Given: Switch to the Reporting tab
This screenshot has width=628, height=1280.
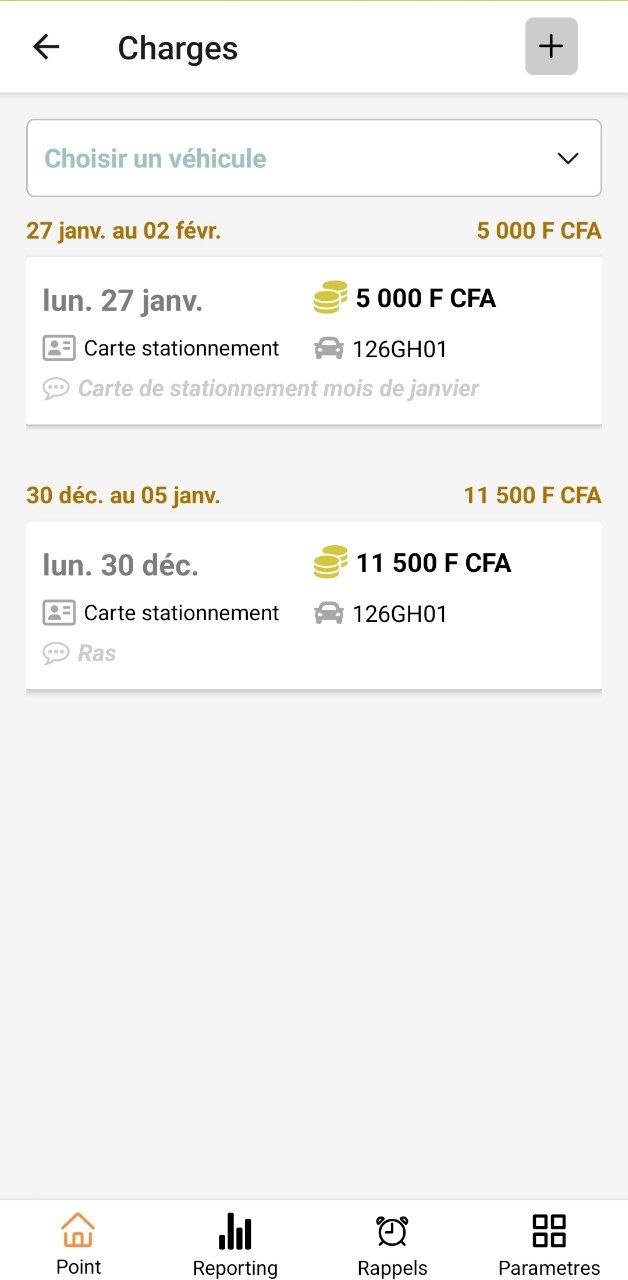Looking at the screenshot, I should click(x=235, y=1243).
